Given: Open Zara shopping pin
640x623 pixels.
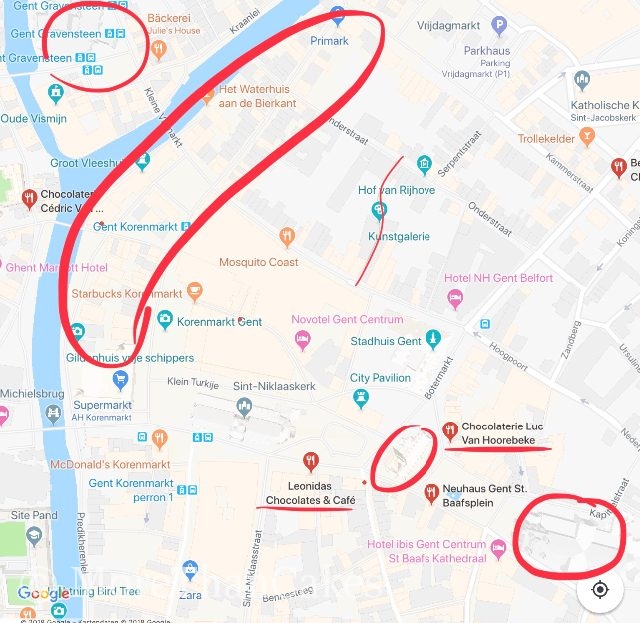Looking at the screenshot, I should (190, 570).
